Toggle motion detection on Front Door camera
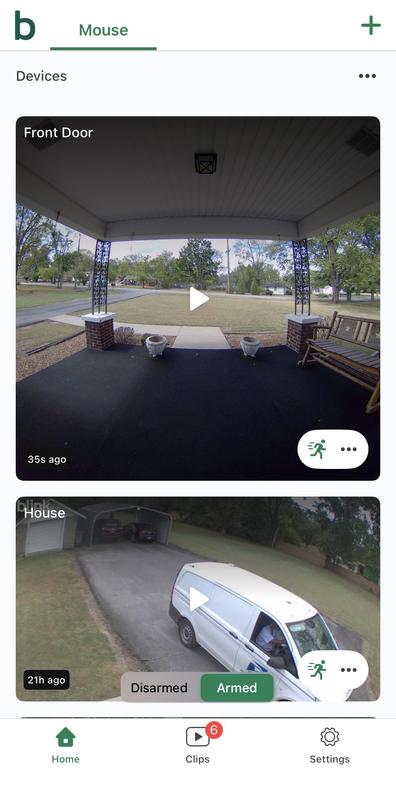Image resolution: width=396 pixels, height=800 pixels. point(317,449)
